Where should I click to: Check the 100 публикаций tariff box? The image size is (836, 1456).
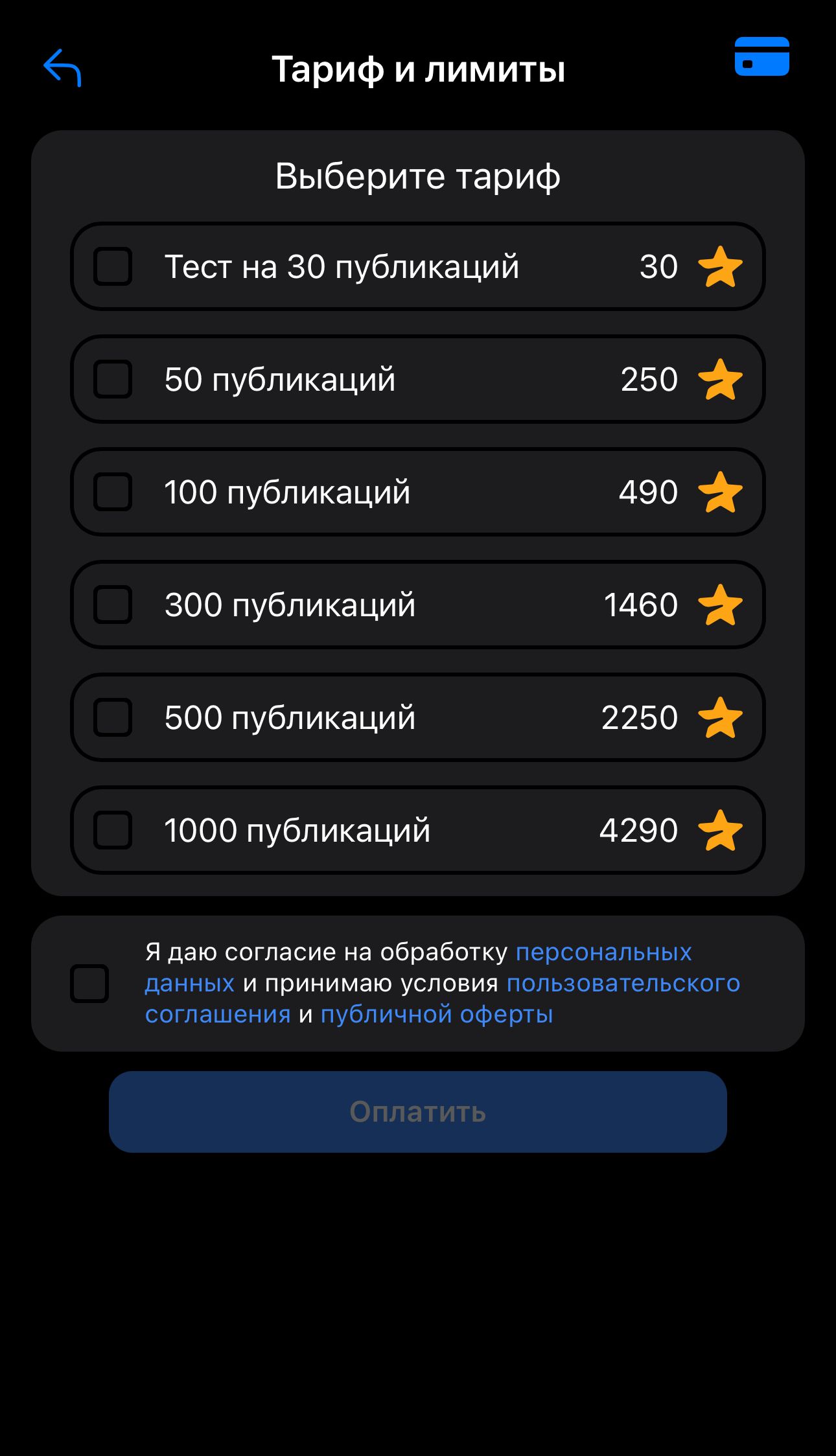click(113, 492)
